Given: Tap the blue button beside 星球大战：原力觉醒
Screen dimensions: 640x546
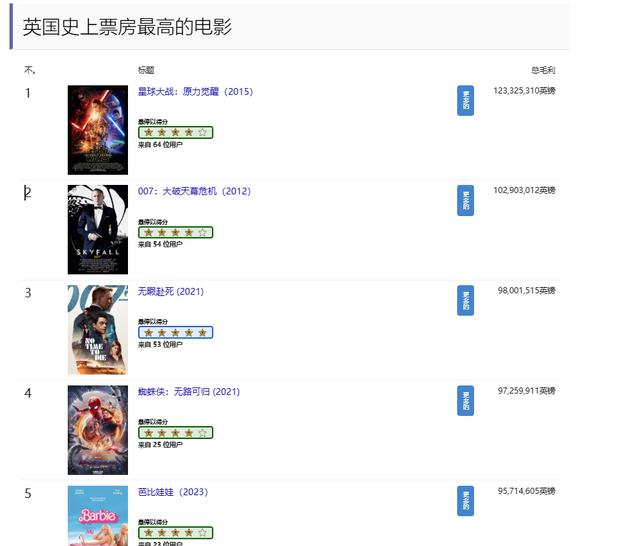Looking at the screenshot, I should [465, 100].
